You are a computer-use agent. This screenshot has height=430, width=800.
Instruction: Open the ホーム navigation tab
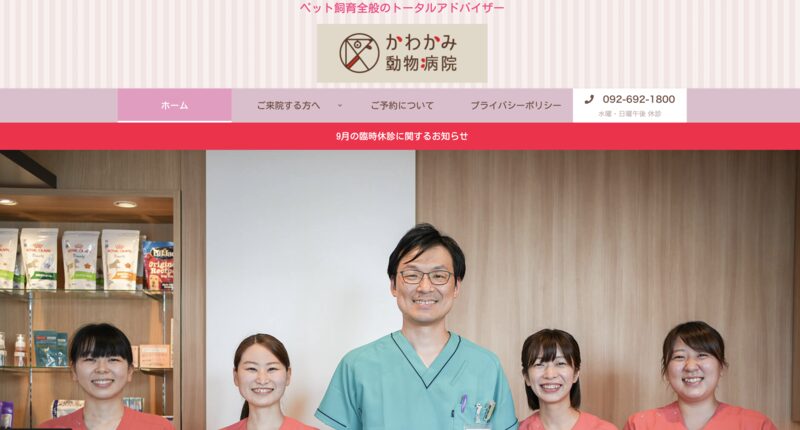coord(174,105)
